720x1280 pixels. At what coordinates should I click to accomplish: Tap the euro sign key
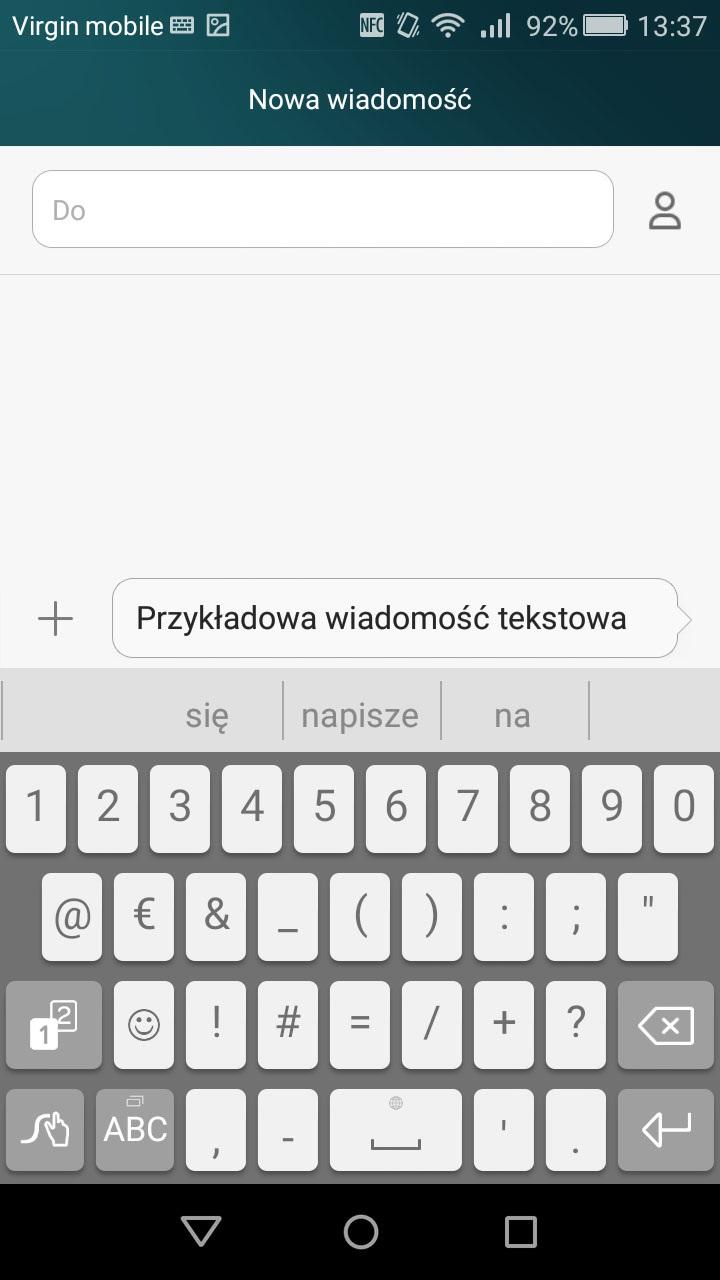click(x=144, y=916)
